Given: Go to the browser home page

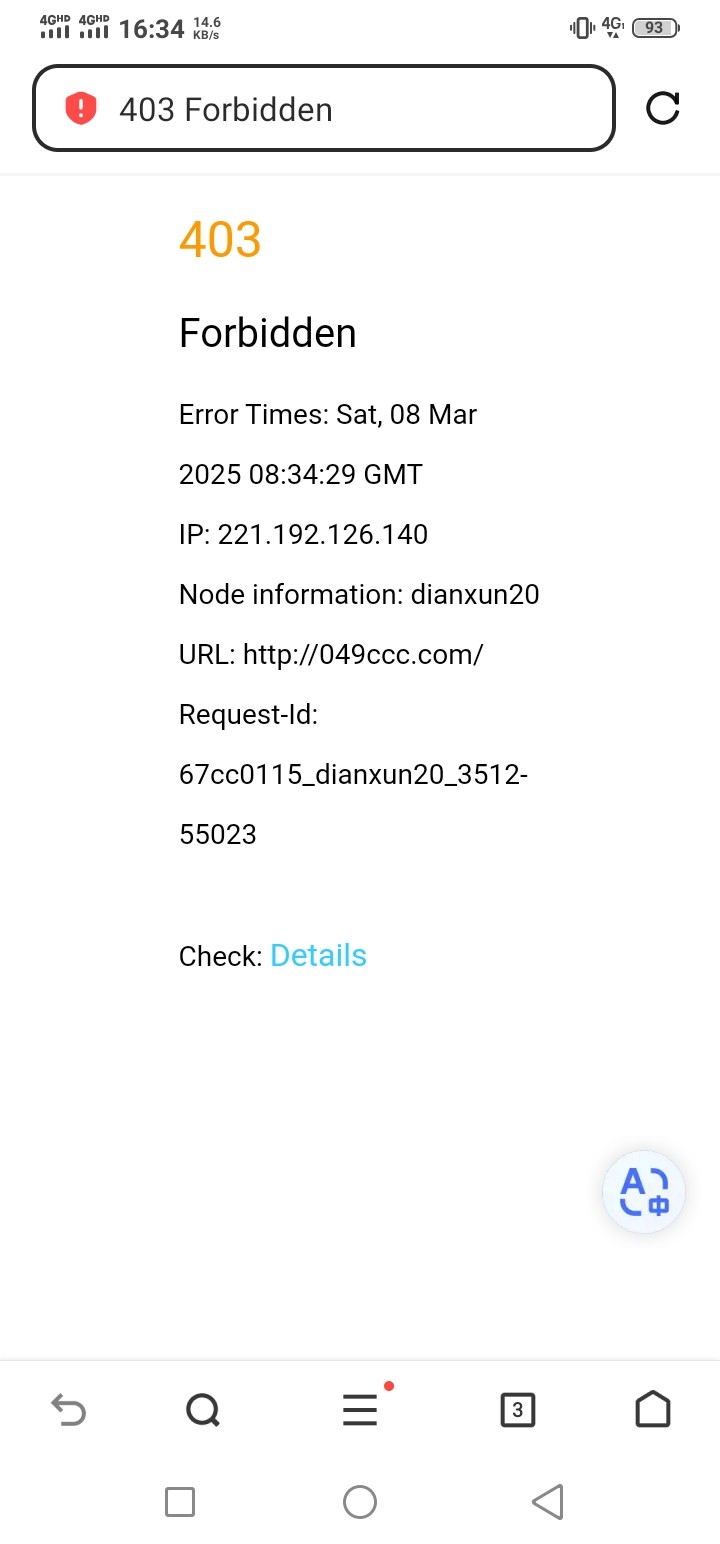Looking at the screenshot, I should click(x=653, y=1409).
